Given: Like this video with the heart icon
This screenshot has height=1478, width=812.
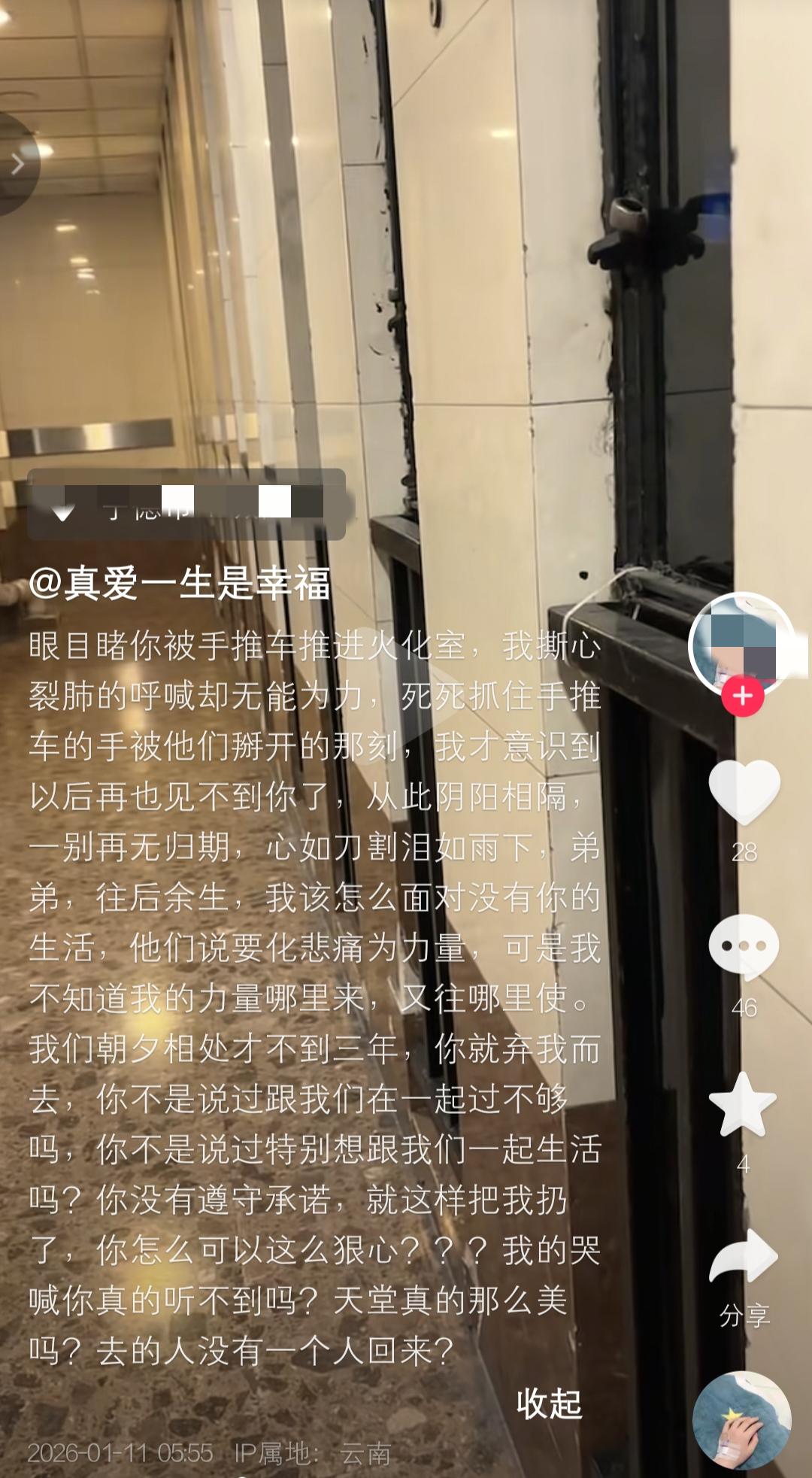Looking at the screenshot, I should pyautogui.click(x=744, y=791).
